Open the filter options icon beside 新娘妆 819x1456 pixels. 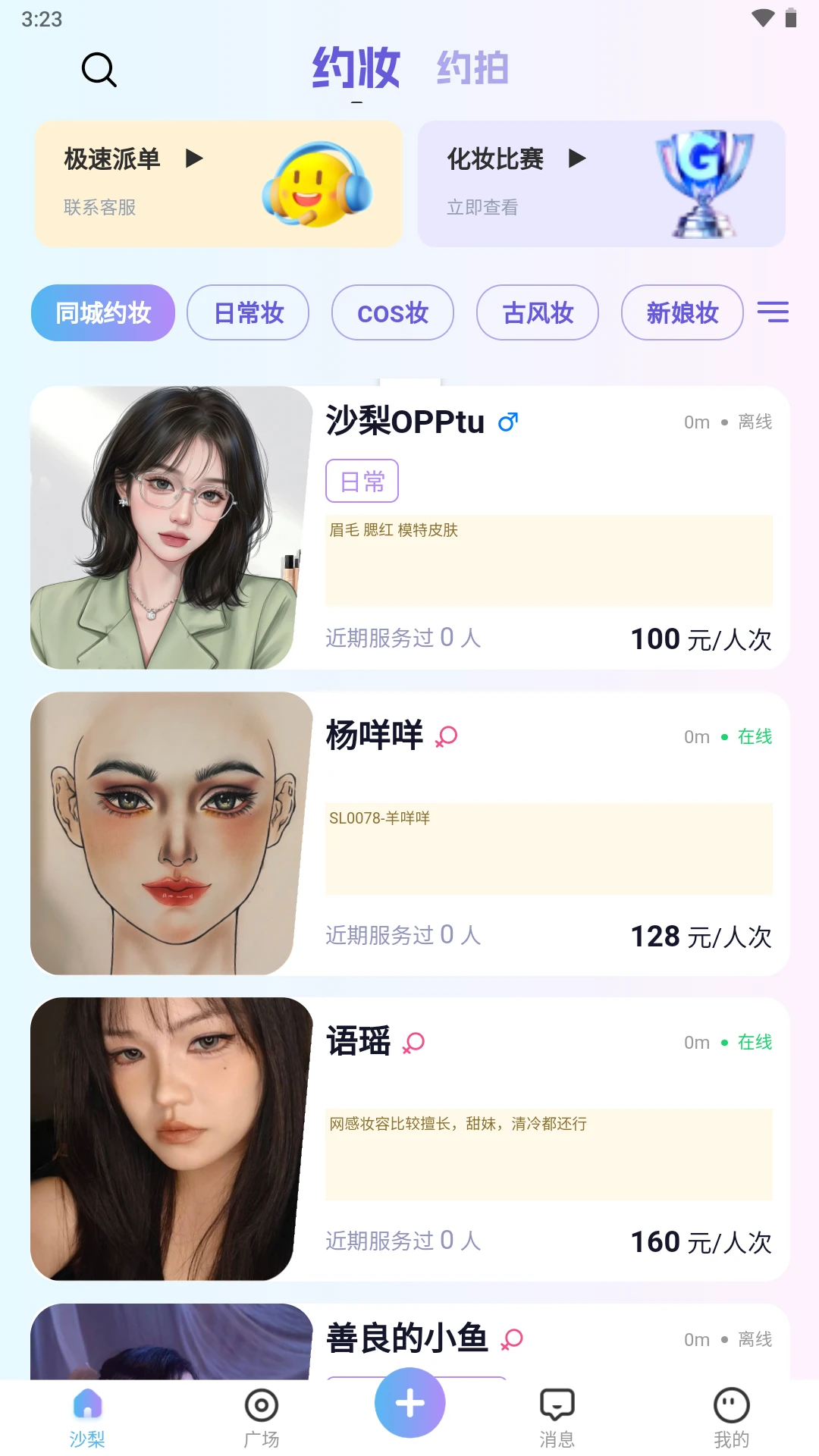point(773,312)
